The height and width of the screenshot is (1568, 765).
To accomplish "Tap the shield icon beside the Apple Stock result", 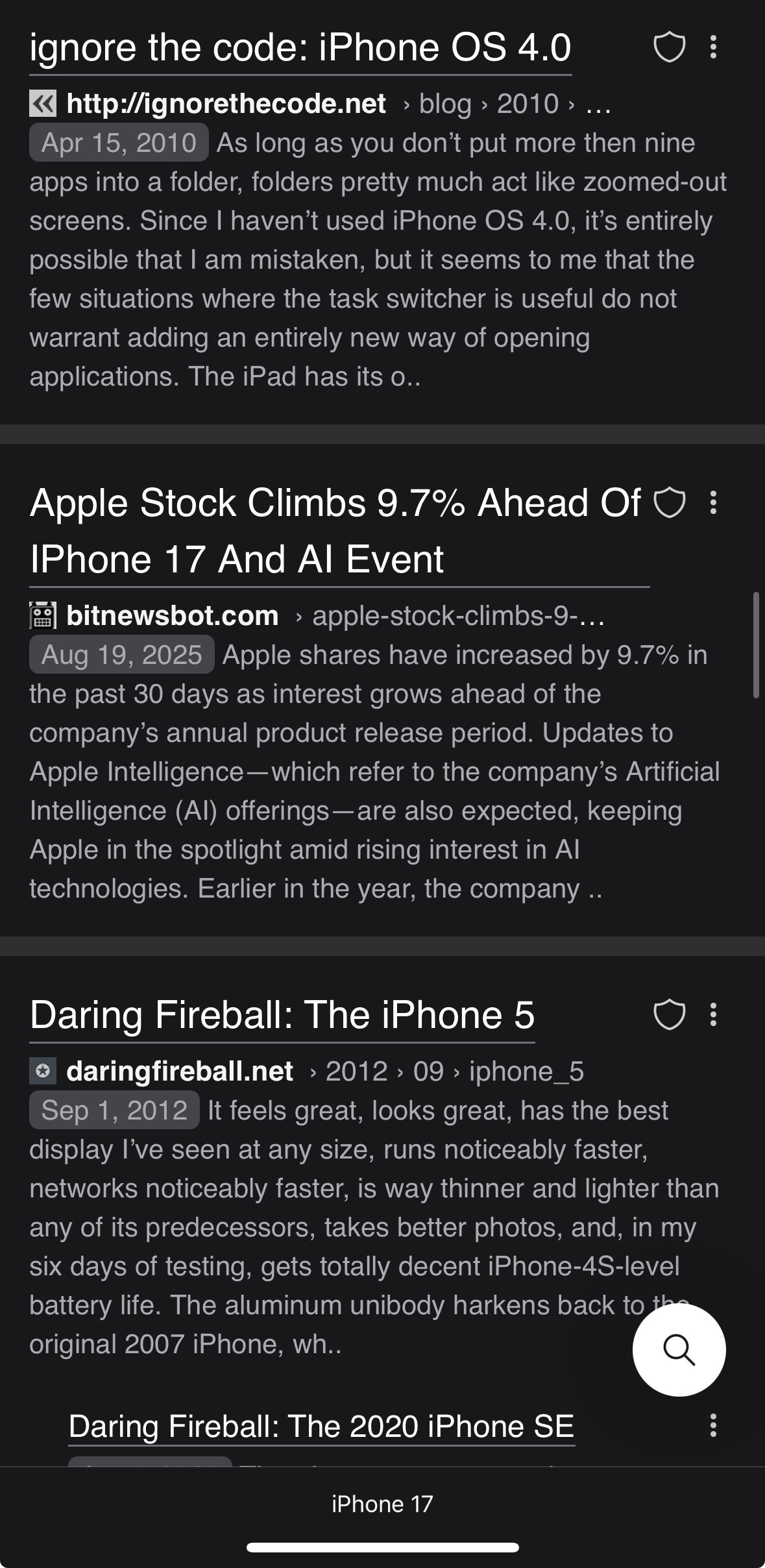I will pos(669,503).
